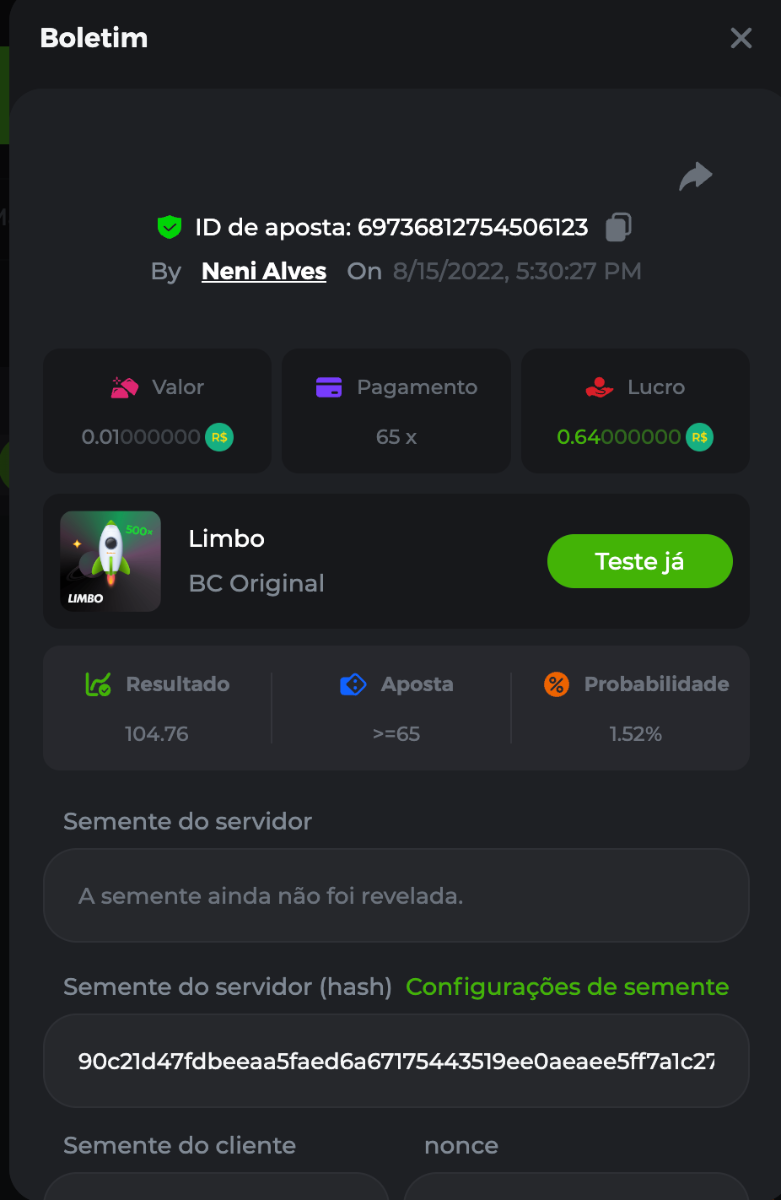
Task: Tap the Teste já button
Action: point(639,561)
